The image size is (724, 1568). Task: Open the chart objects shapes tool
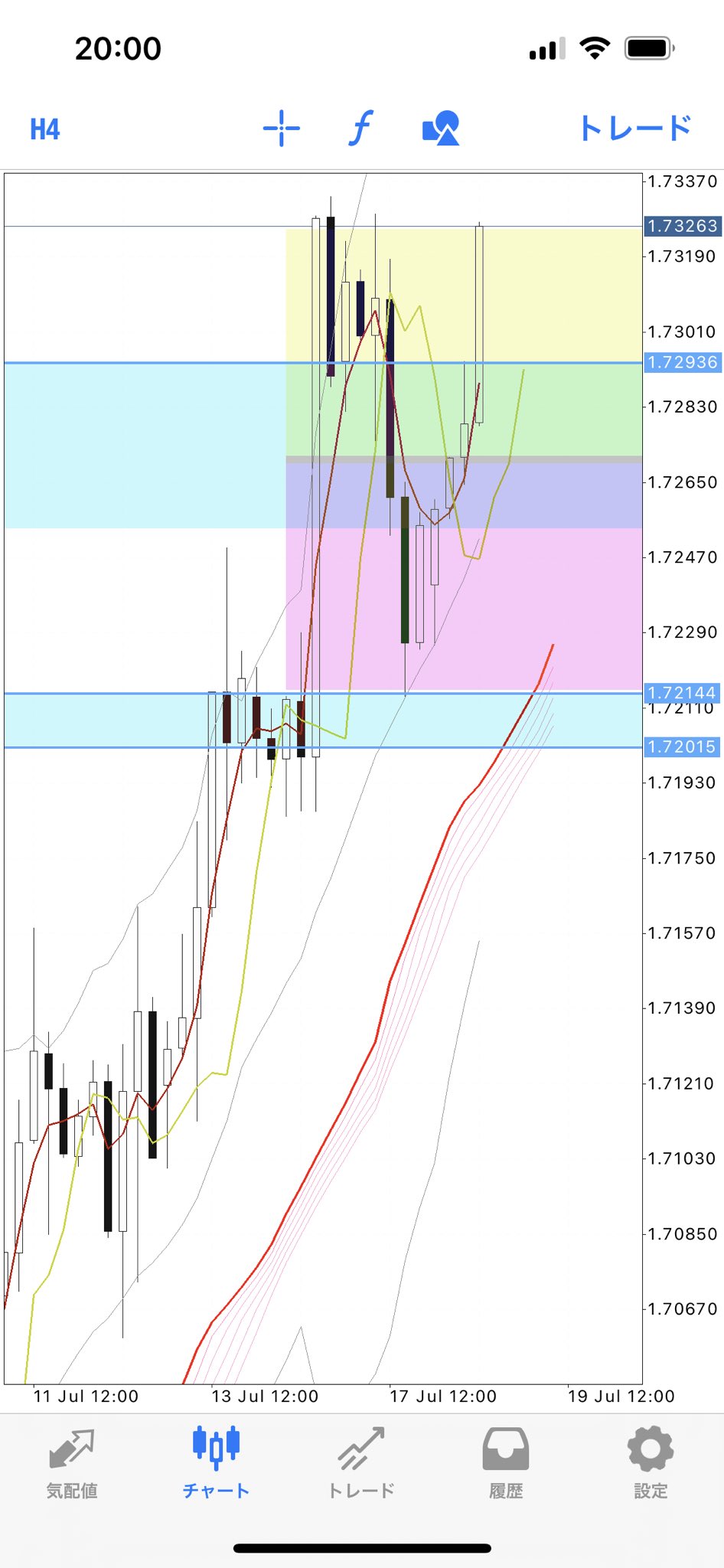click(441, 129)
